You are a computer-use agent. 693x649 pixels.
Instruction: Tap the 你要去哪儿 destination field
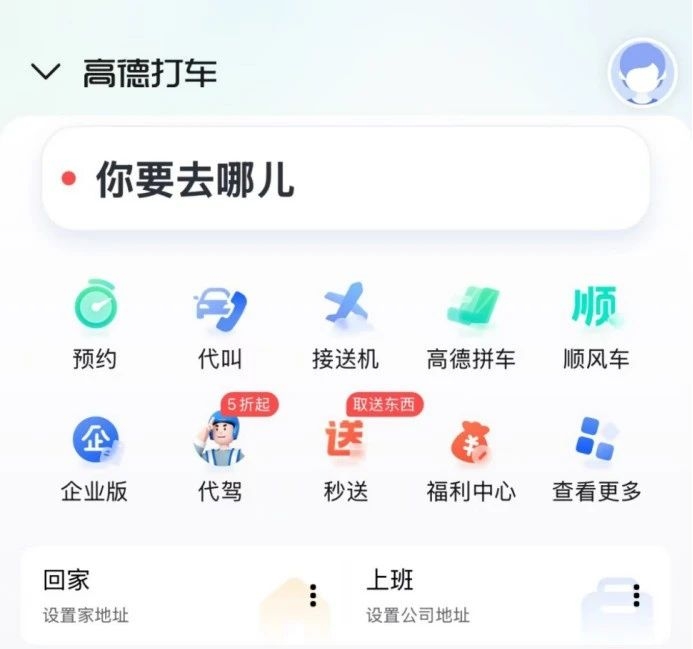point(345,179)
